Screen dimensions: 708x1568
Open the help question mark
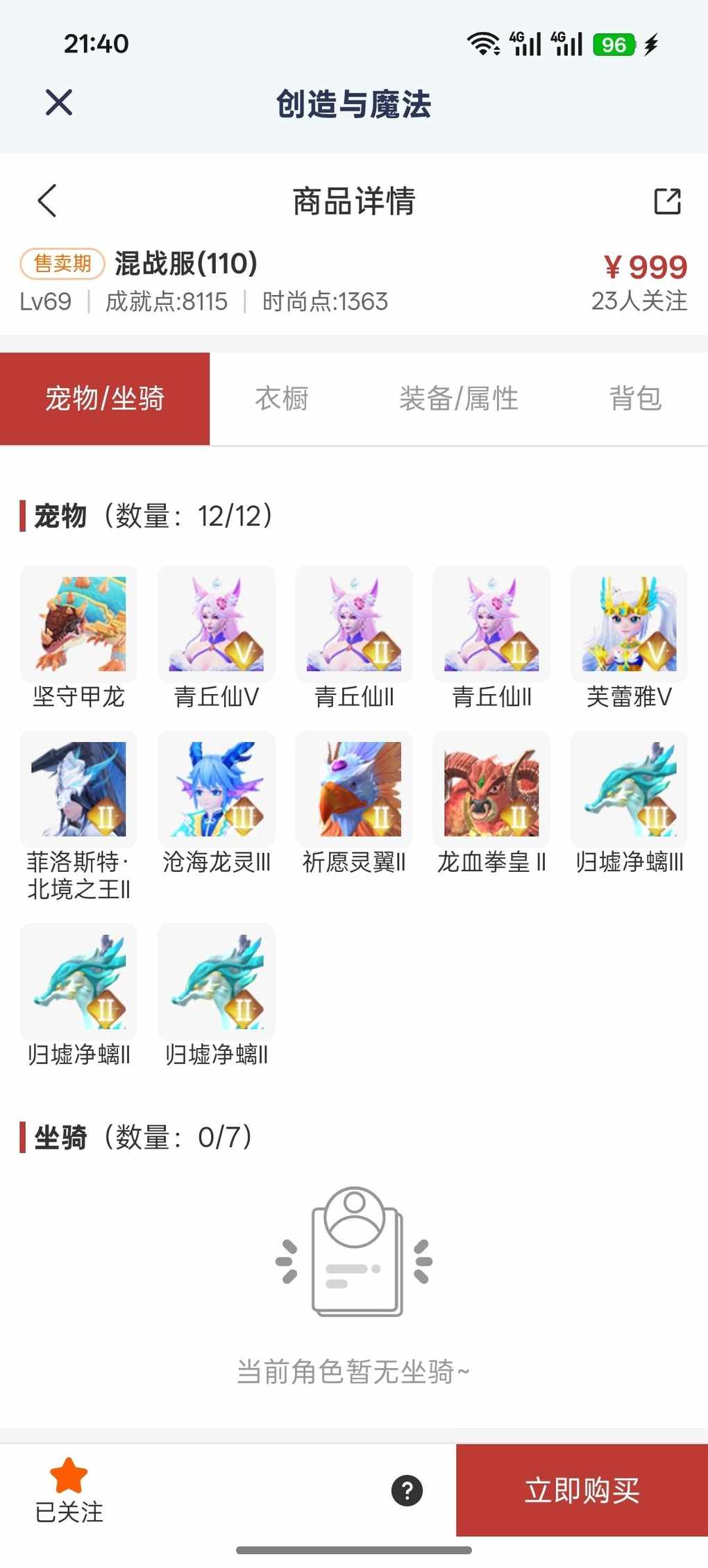[407, 1490]
